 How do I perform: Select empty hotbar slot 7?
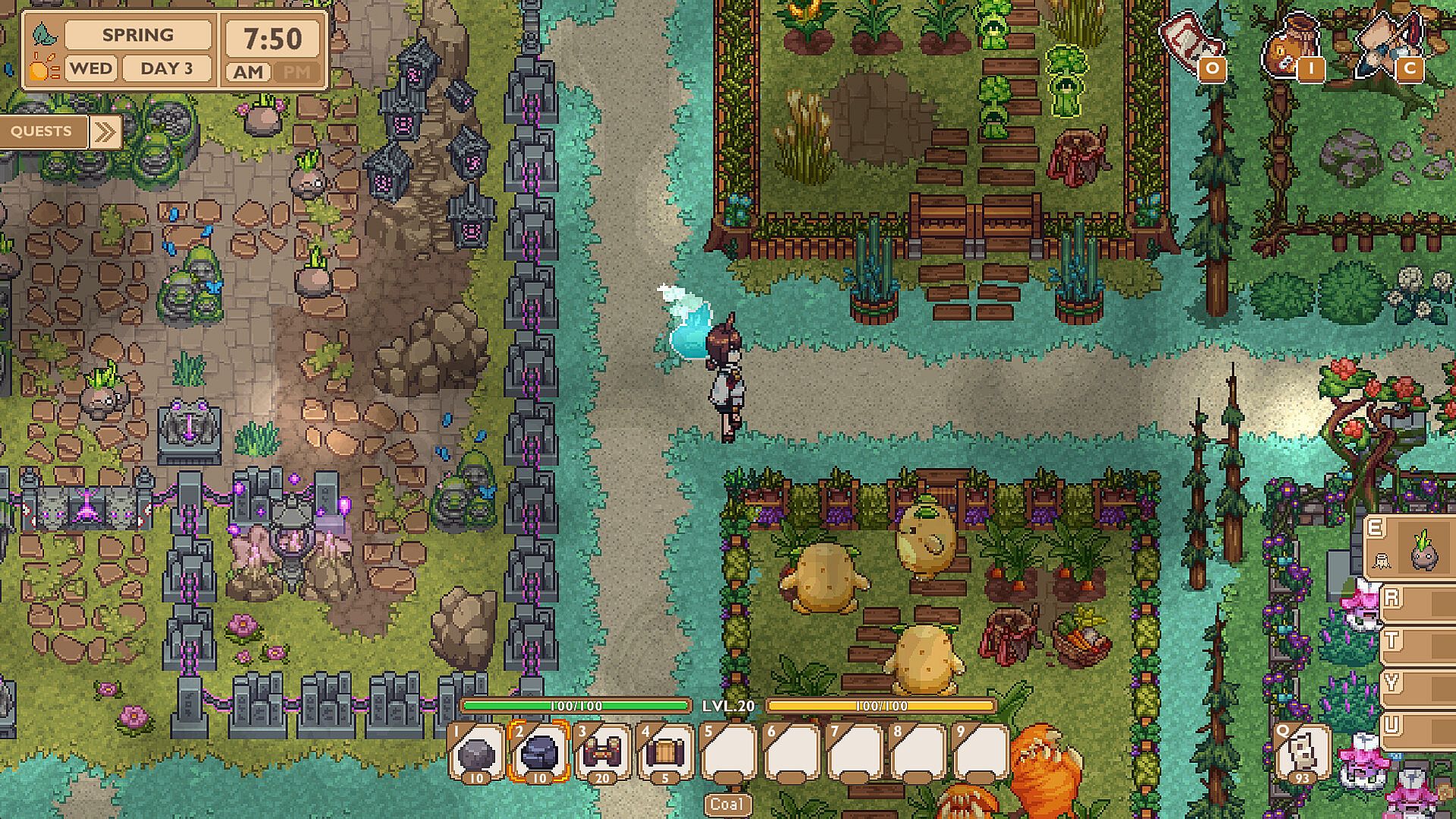854,752
